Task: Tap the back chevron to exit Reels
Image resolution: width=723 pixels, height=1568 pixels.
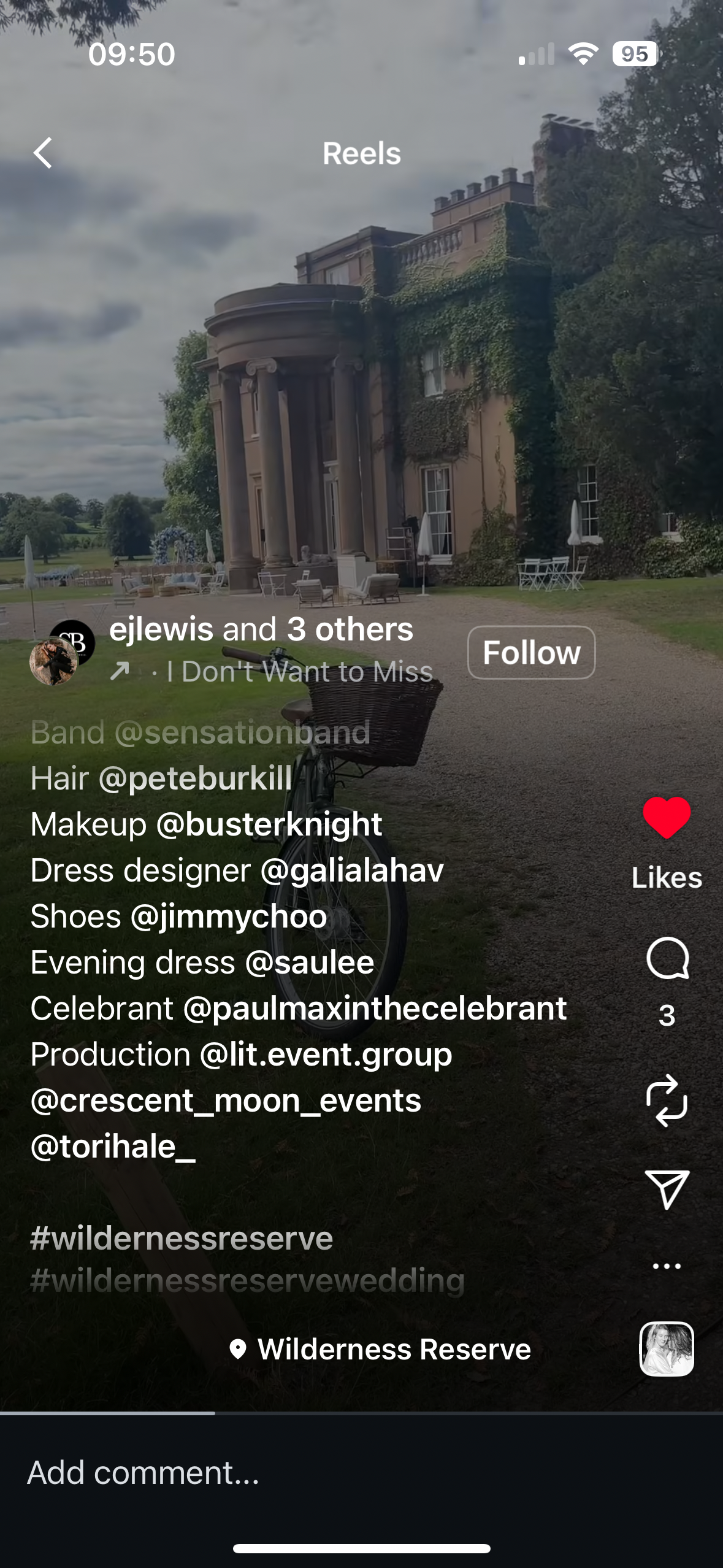Action: click(x=44, y=154)
